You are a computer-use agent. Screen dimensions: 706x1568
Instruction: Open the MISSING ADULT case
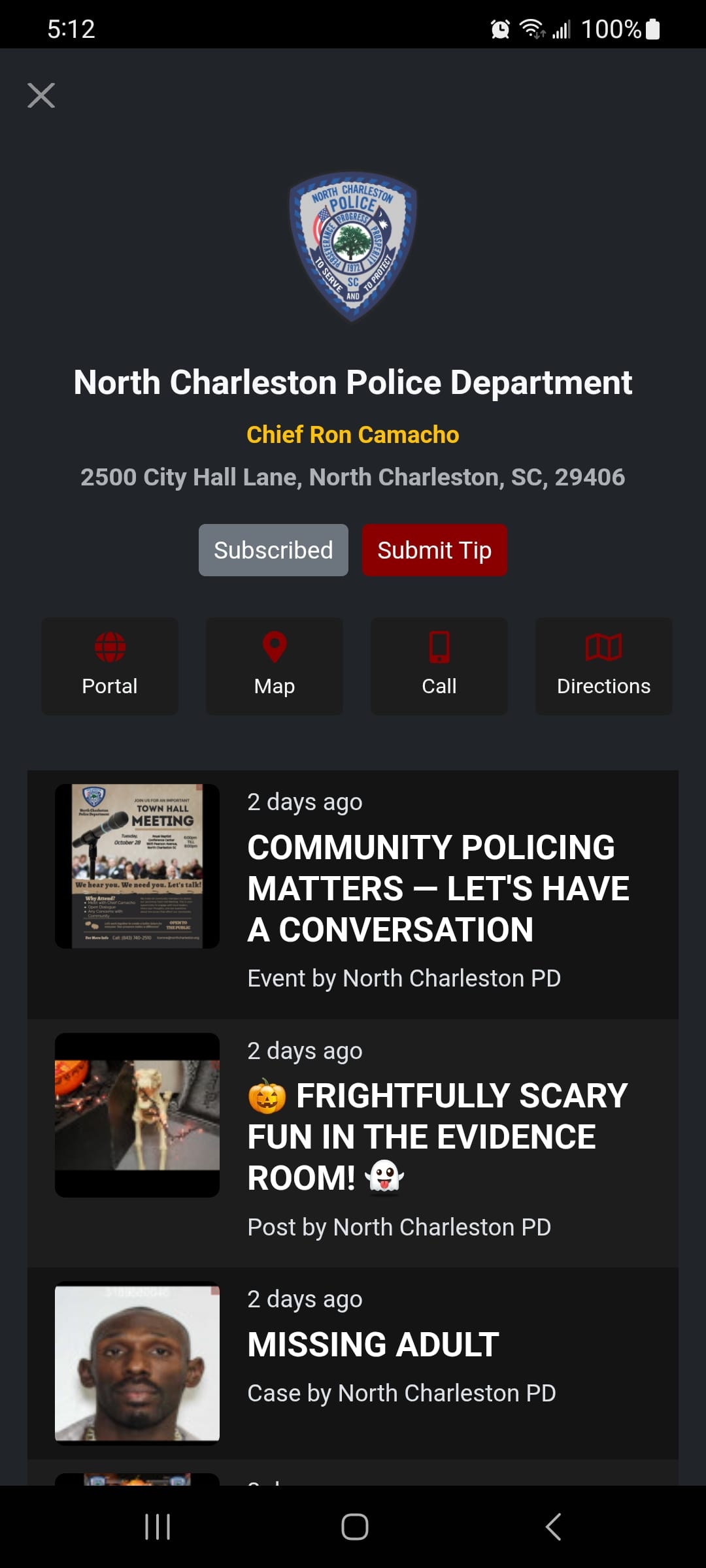click(x=372, y=1344)
